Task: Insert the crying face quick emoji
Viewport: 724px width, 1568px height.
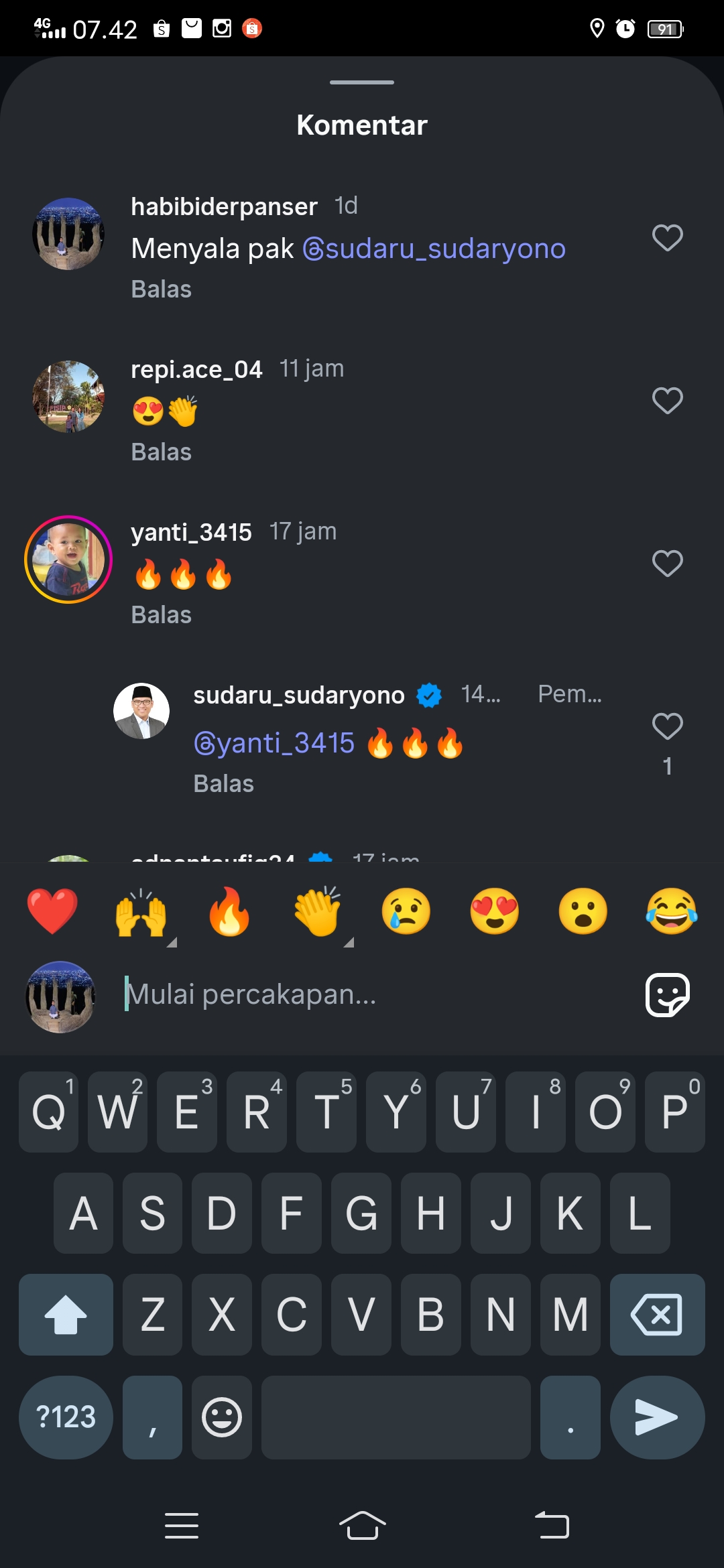Action: [406, 911]
